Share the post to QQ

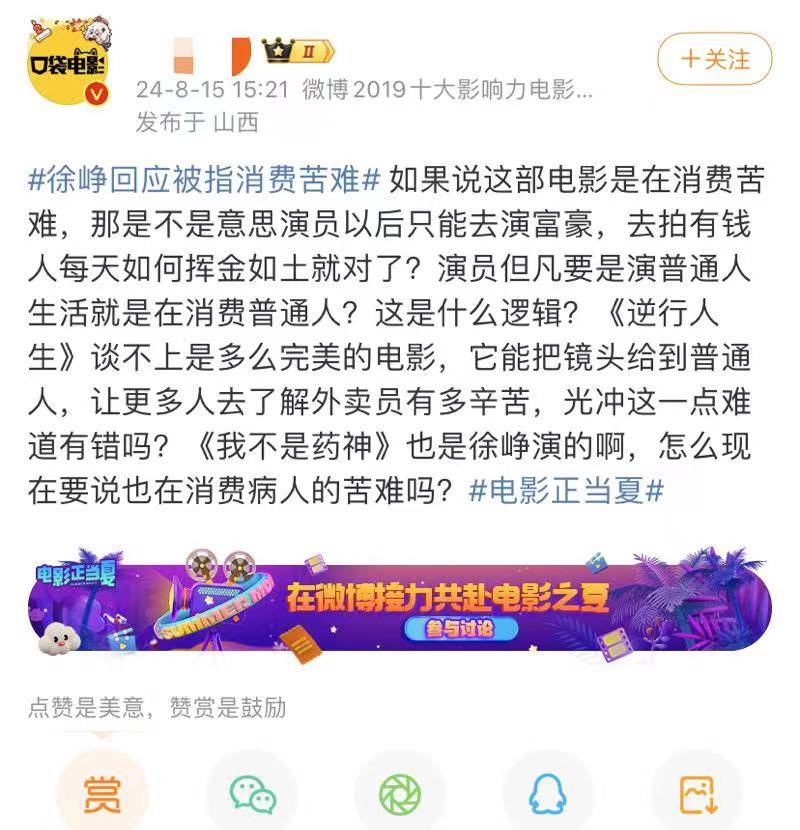pyautogui.click(x=548, y=794)
